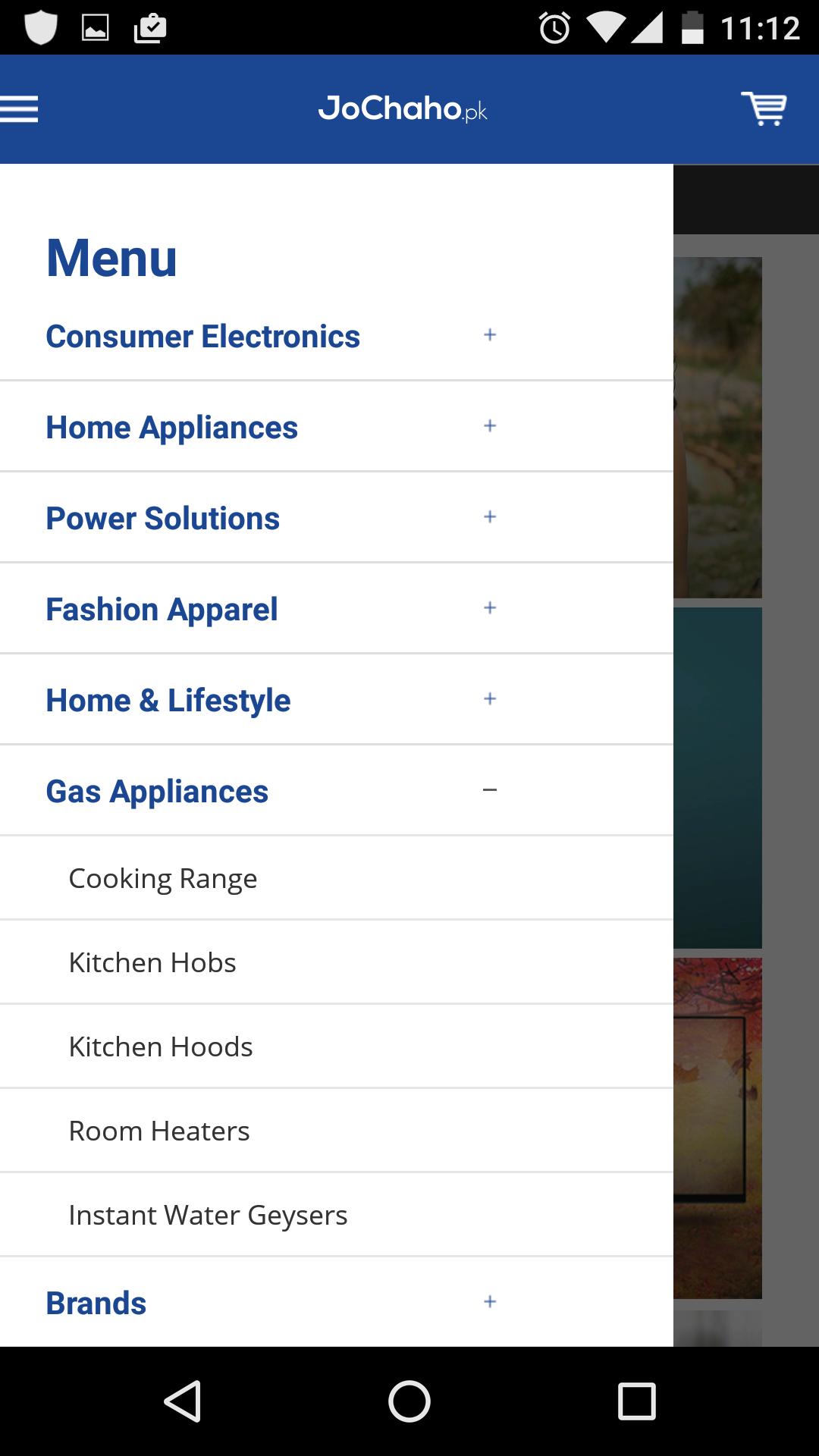This screenshot has width=819, height=1456.
Task: Browse Kitchen Hobs
Action: pos(152,962)
